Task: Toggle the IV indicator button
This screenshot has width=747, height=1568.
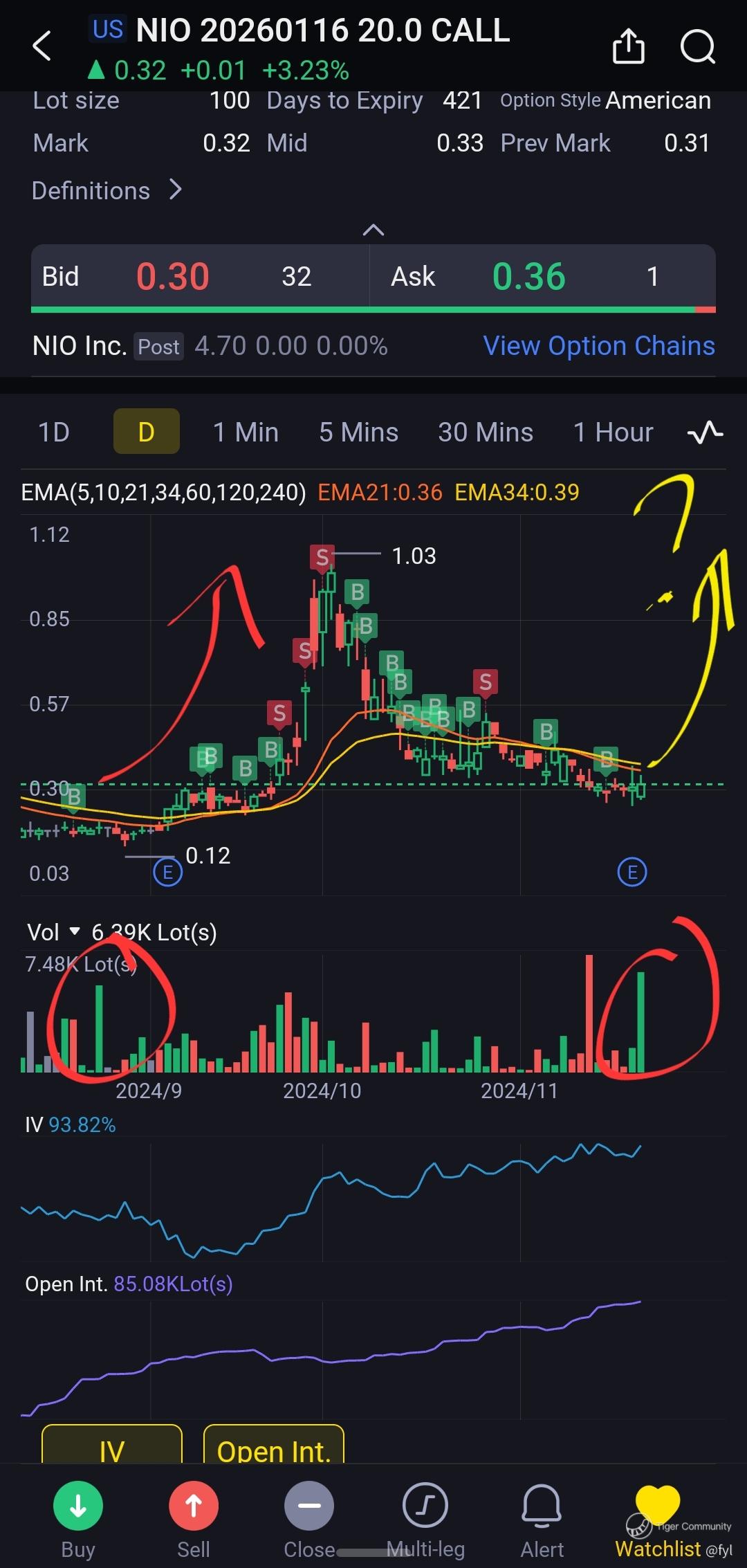Action: (x=112, y=1448)
